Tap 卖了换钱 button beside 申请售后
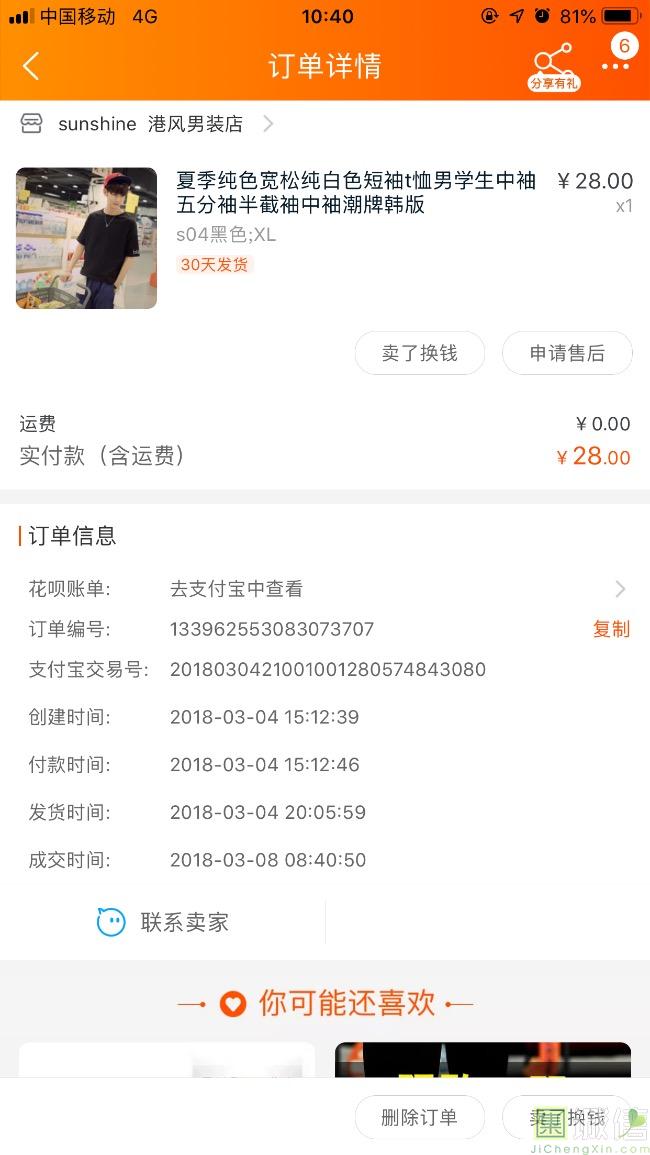650x1155 pixels. click(419, 353)
